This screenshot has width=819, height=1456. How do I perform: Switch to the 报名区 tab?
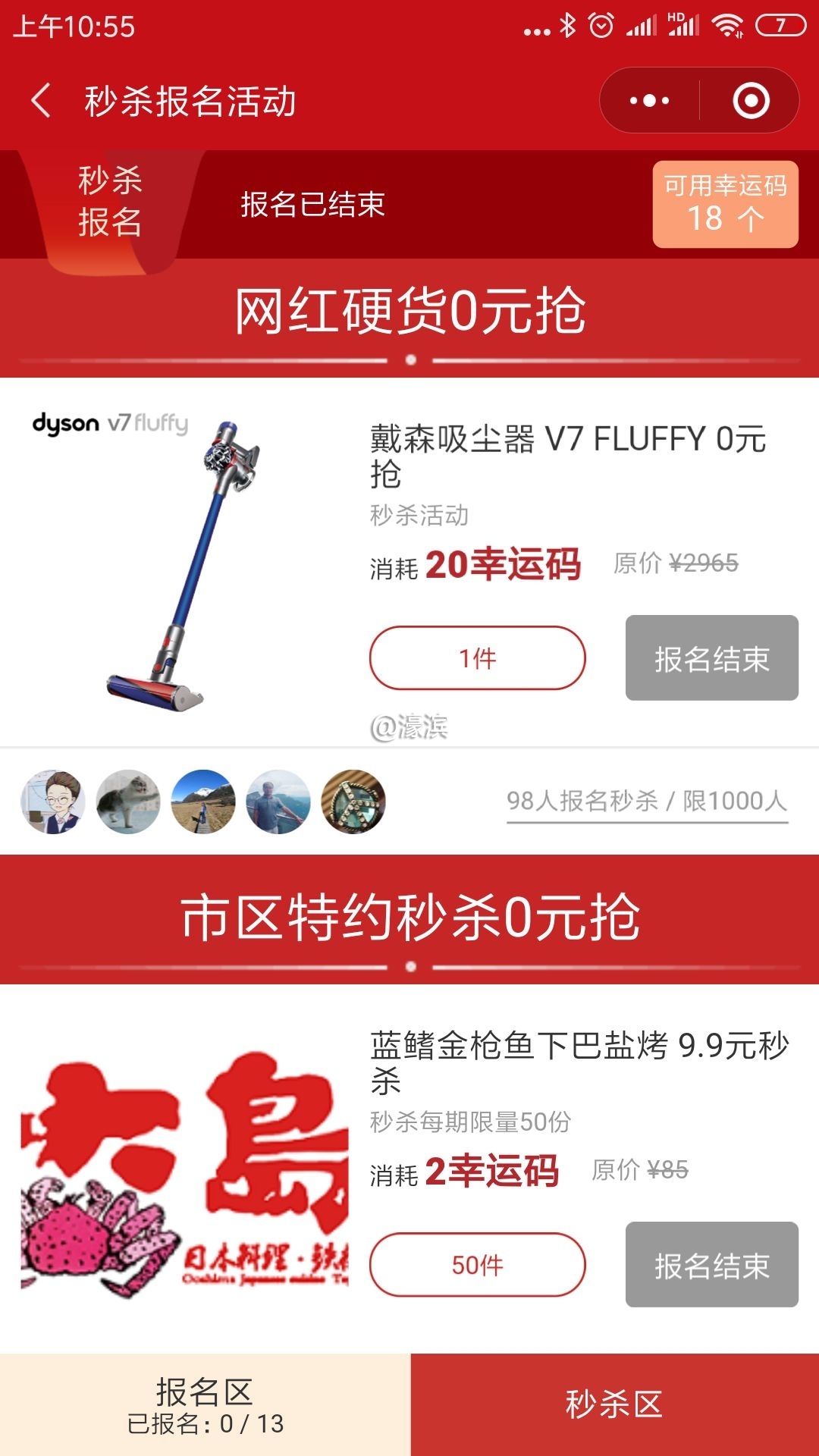pyautogui.click(x=205, y=1404)
